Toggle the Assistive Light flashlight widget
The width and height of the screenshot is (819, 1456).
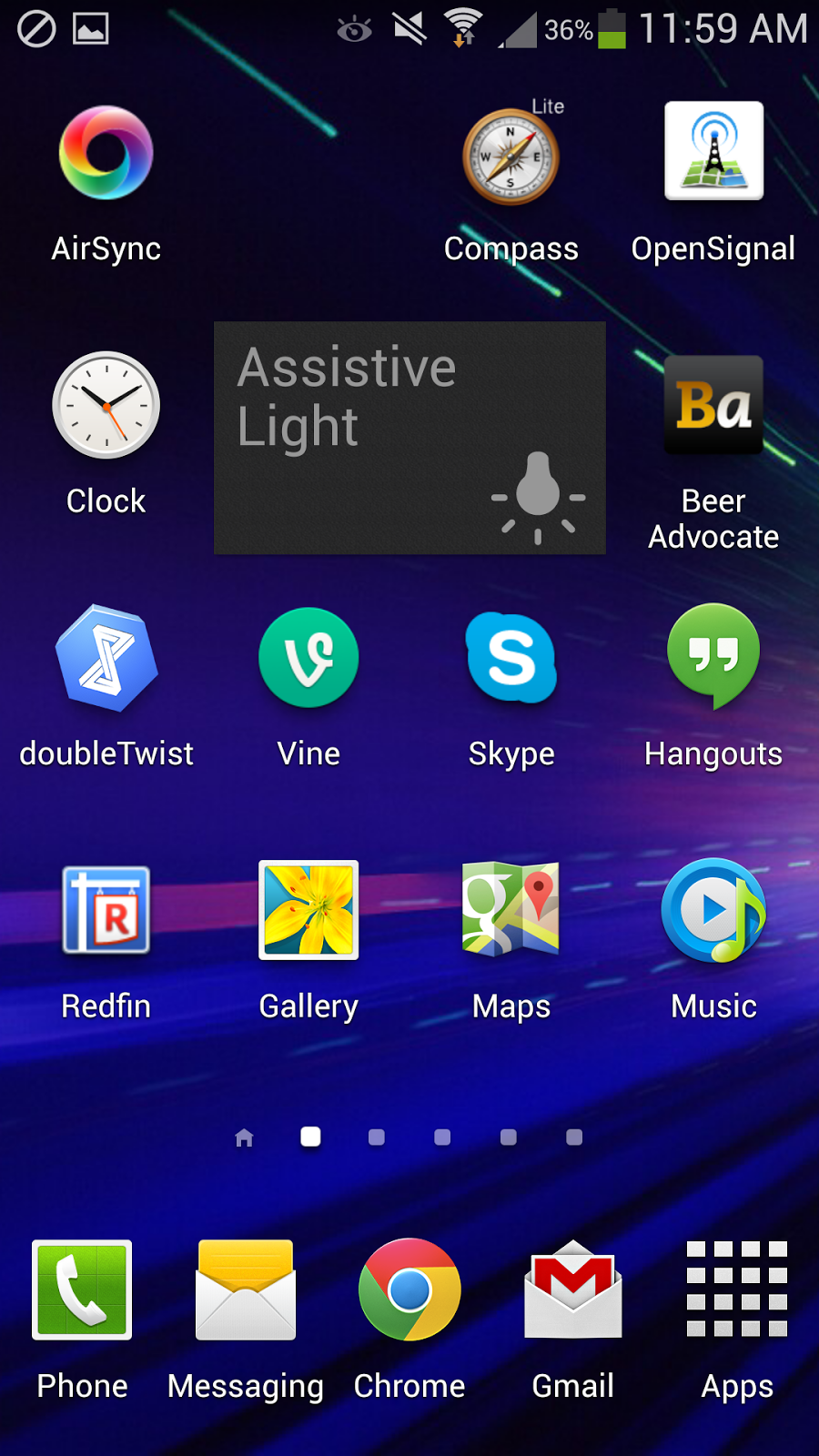click(x=409, y=439)
